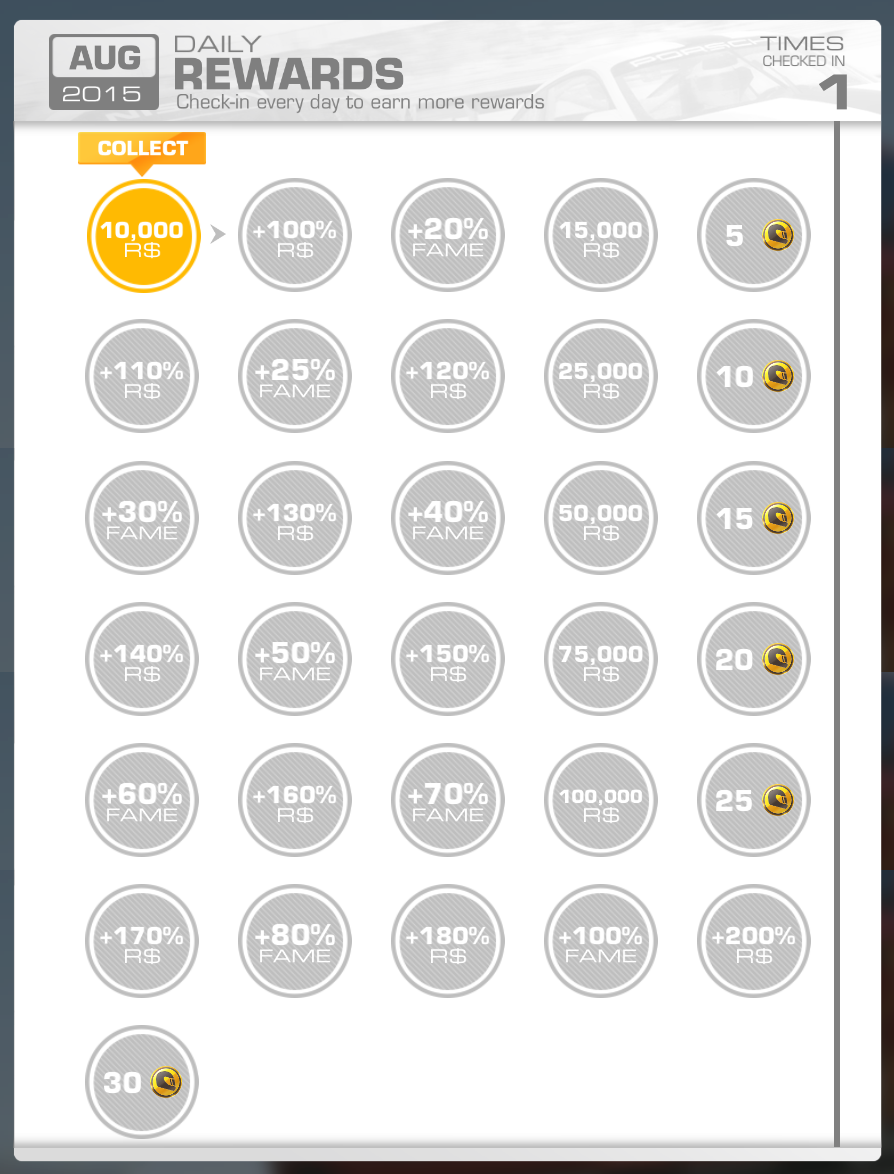The width and height of the screenshot is (894, 1174).
Task: Collect the 10,000 R$ daily reward
Action: pos(142,236)
